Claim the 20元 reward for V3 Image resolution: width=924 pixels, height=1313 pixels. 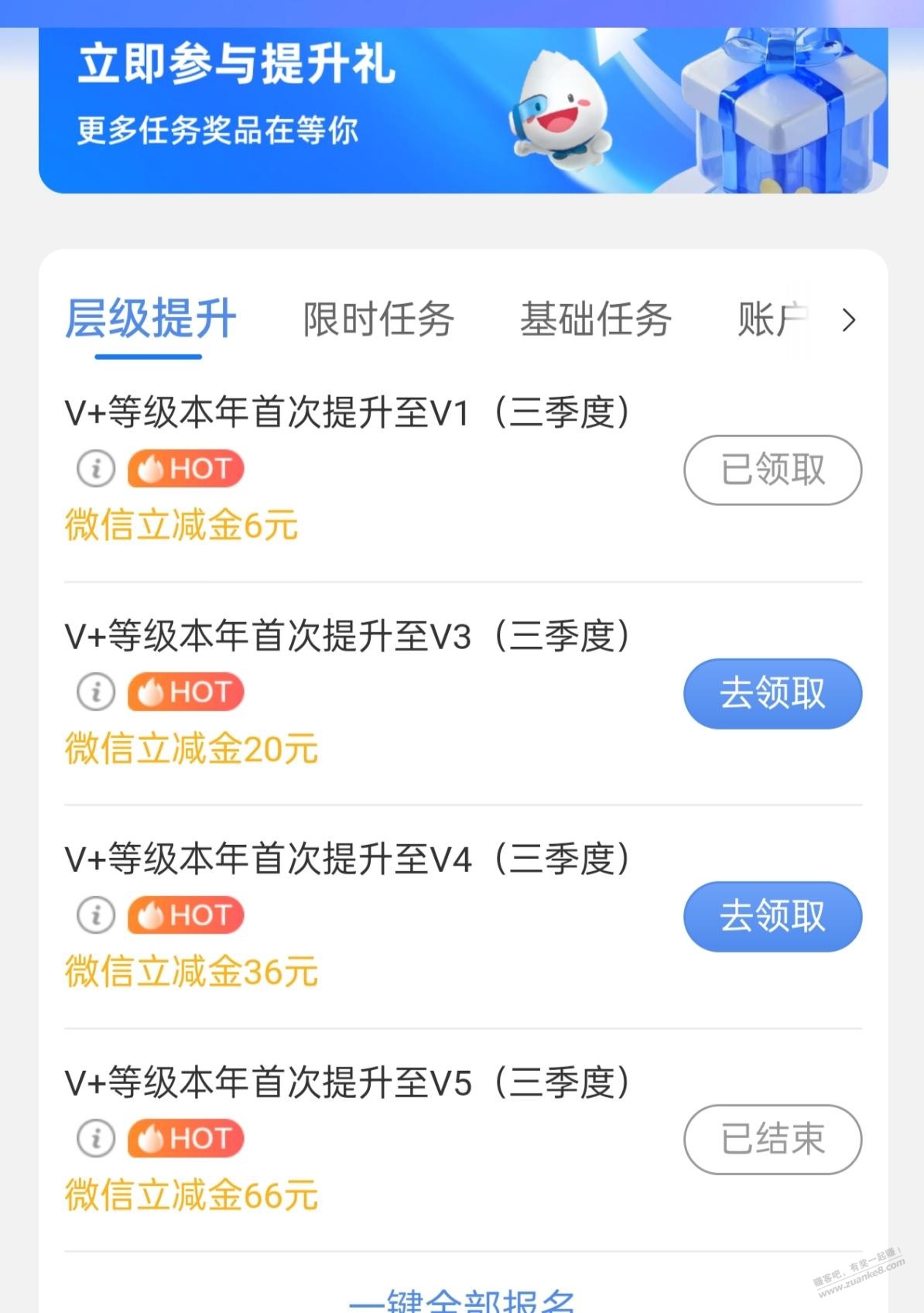click(772, 693)
